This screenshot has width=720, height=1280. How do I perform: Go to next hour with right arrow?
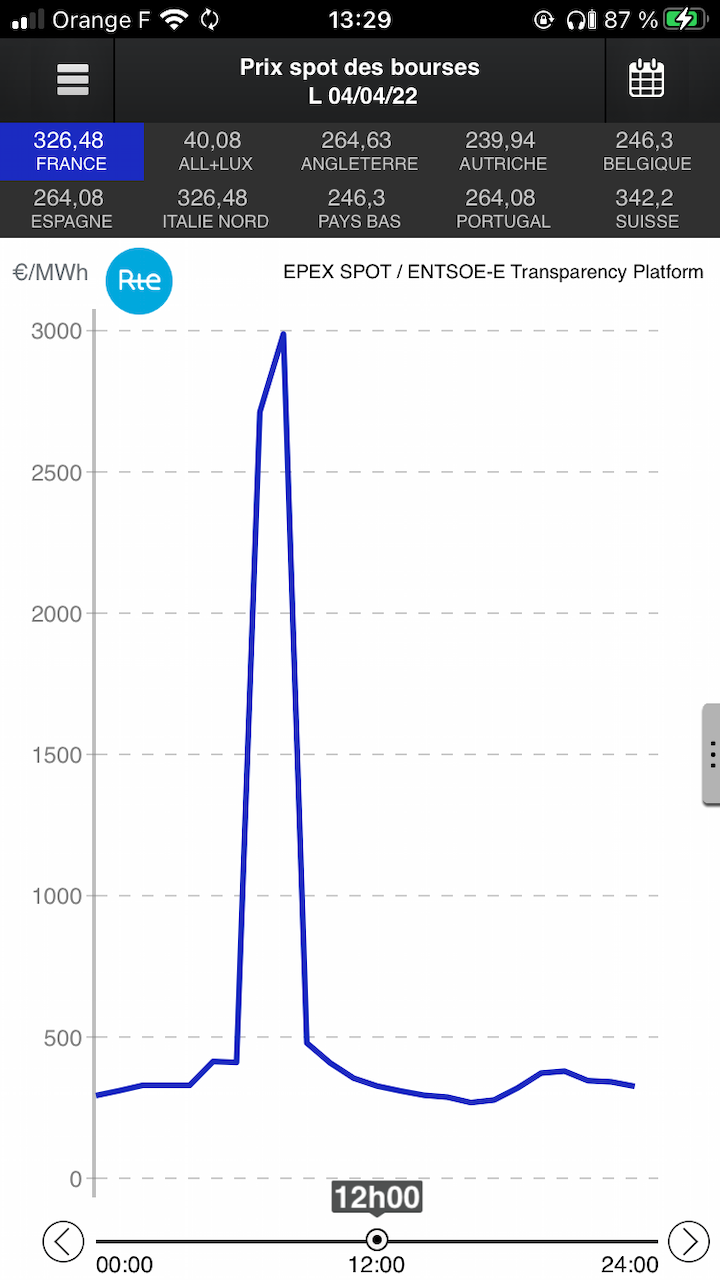click(689, 1241)
